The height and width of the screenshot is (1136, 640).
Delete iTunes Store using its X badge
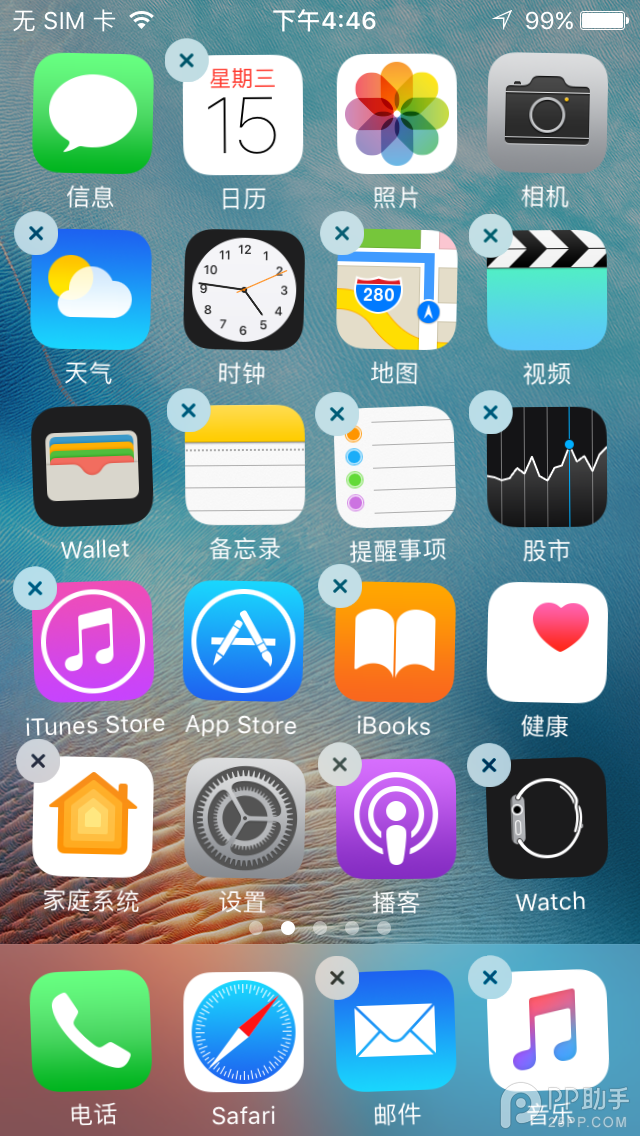click(35, 588)
